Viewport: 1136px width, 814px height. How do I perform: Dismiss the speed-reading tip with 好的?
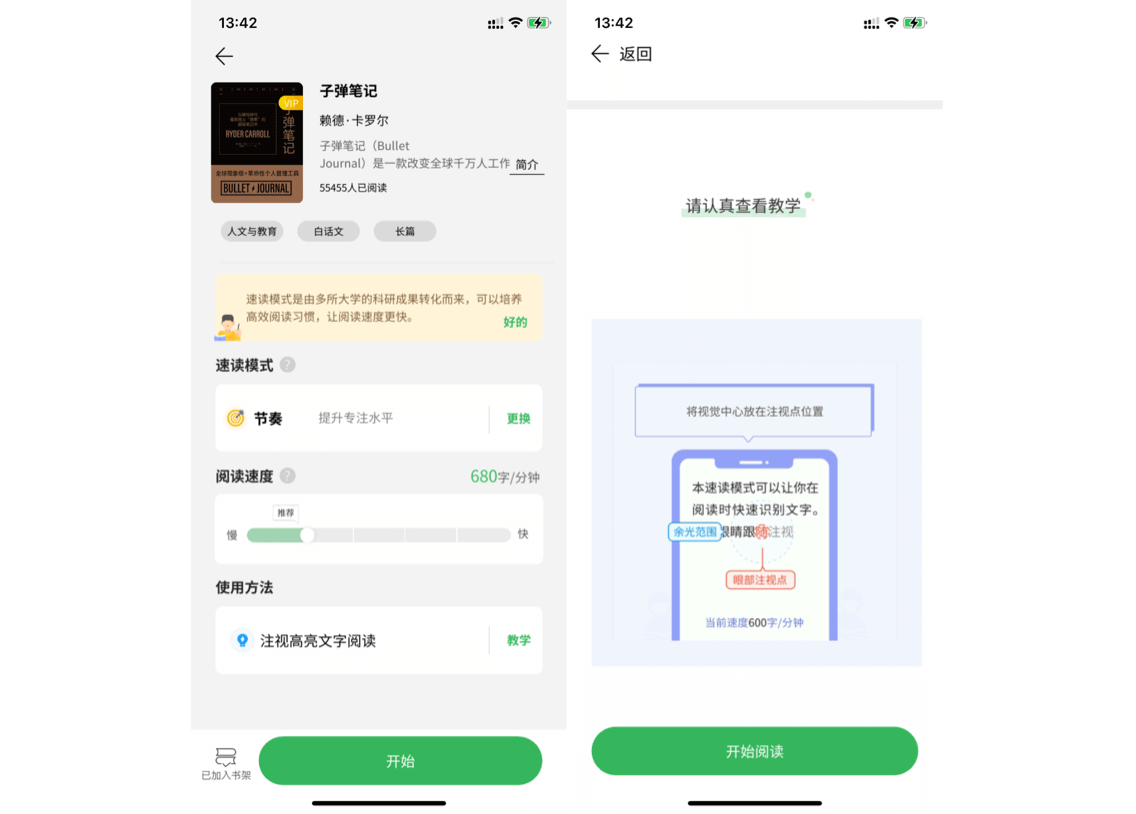click(x=515, y=322)
